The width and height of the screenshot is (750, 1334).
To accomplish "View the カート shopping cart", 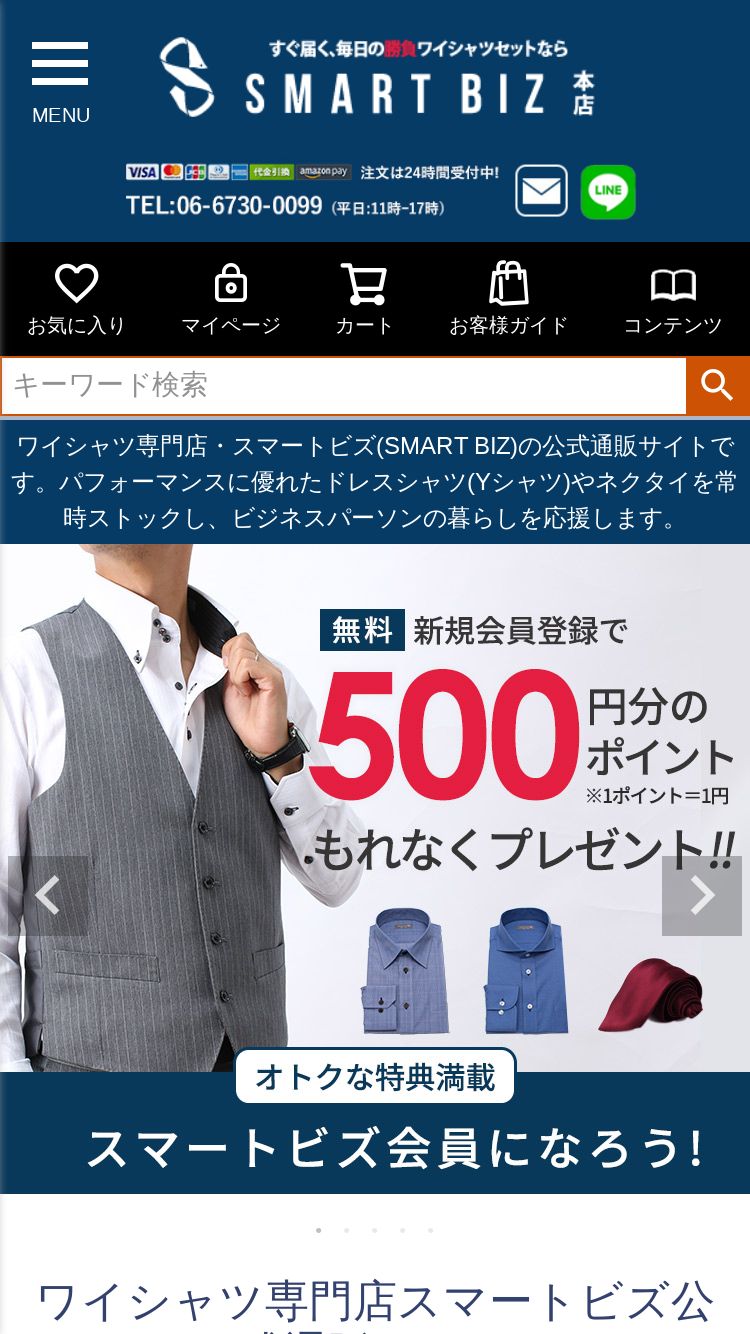I will coord(364,299).
